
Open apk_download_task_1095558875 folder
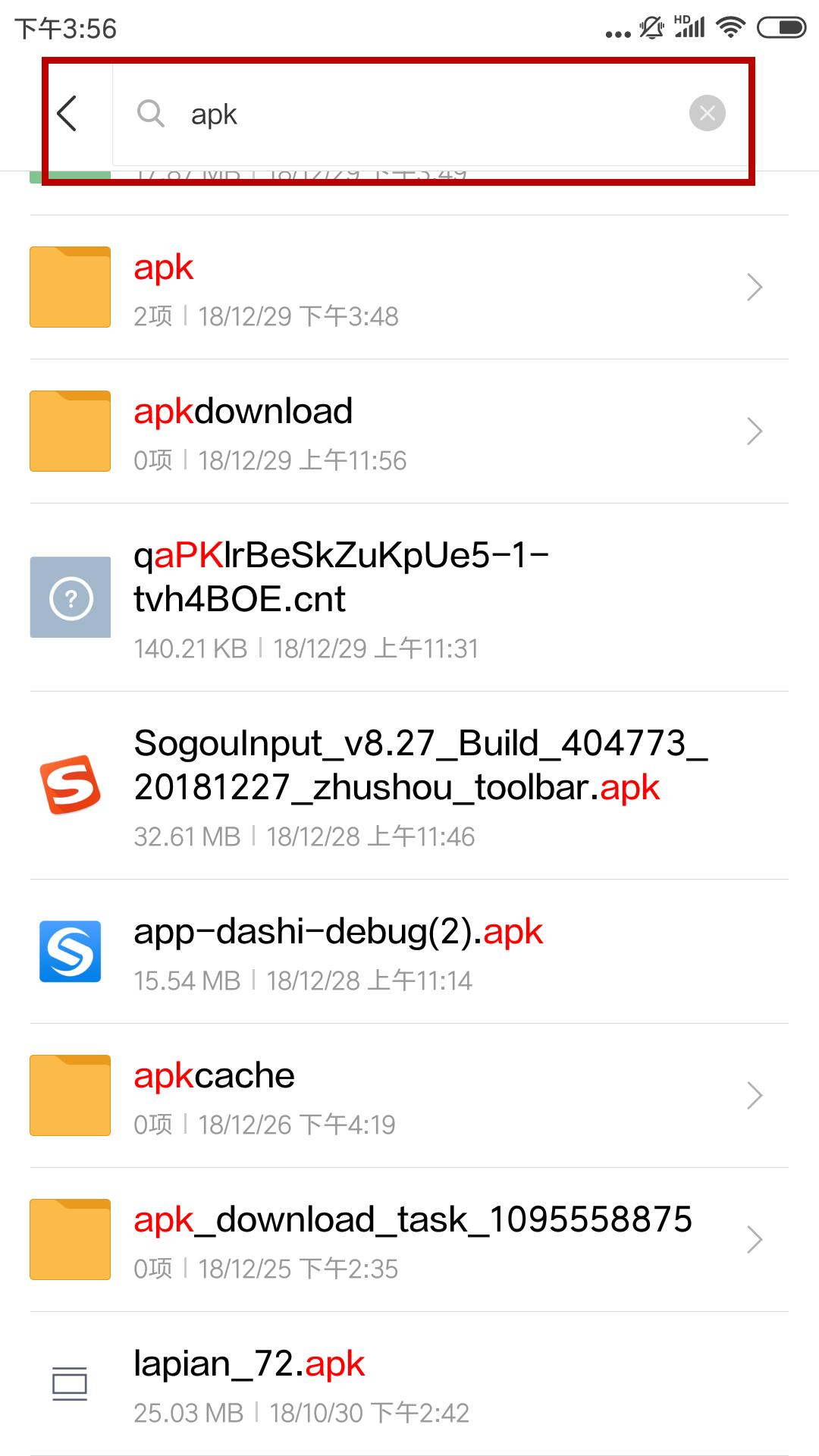(x=409, y=1241)
